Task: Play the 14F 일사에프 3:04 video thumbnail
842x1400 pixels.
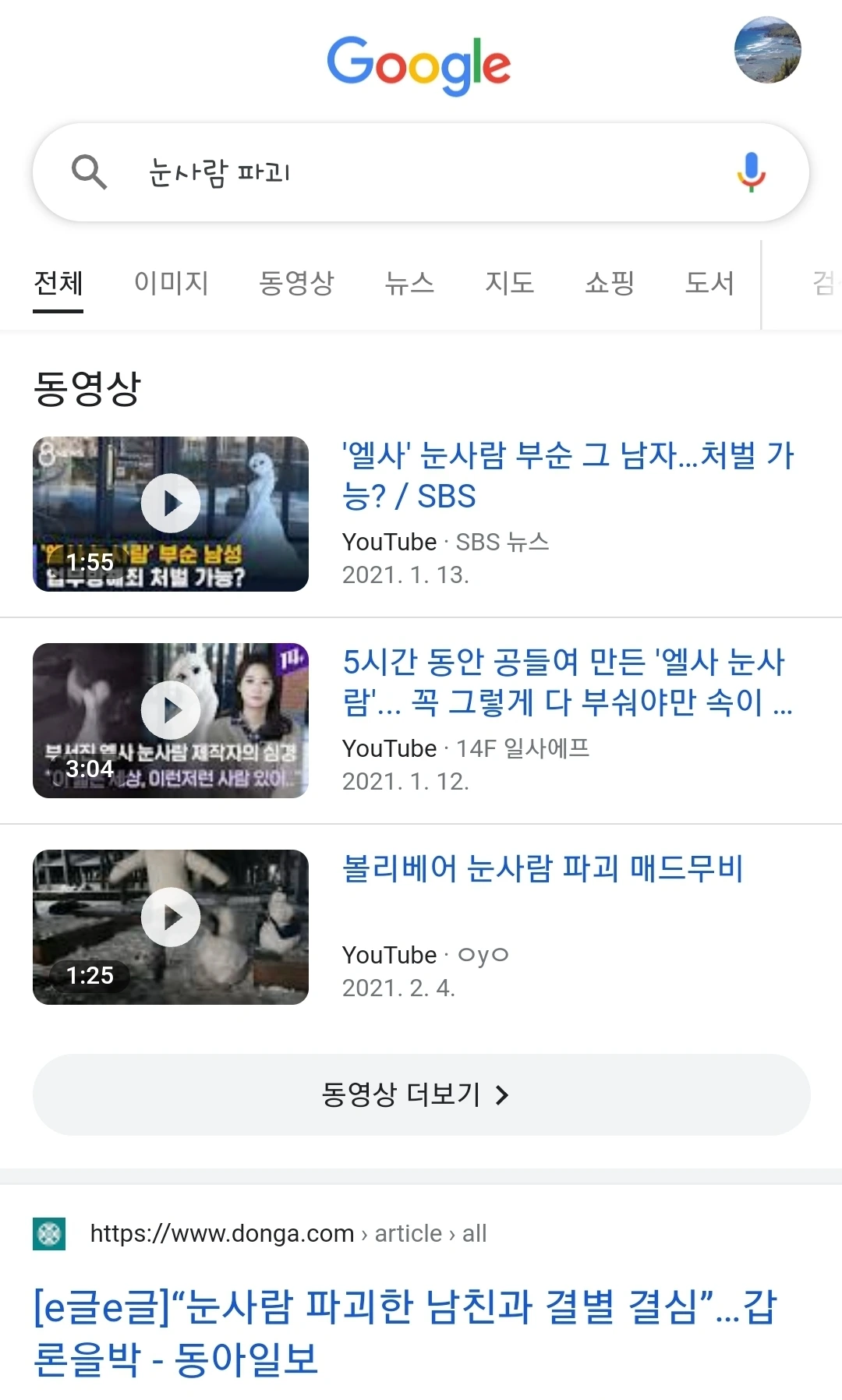Action: tap(171, 720)
